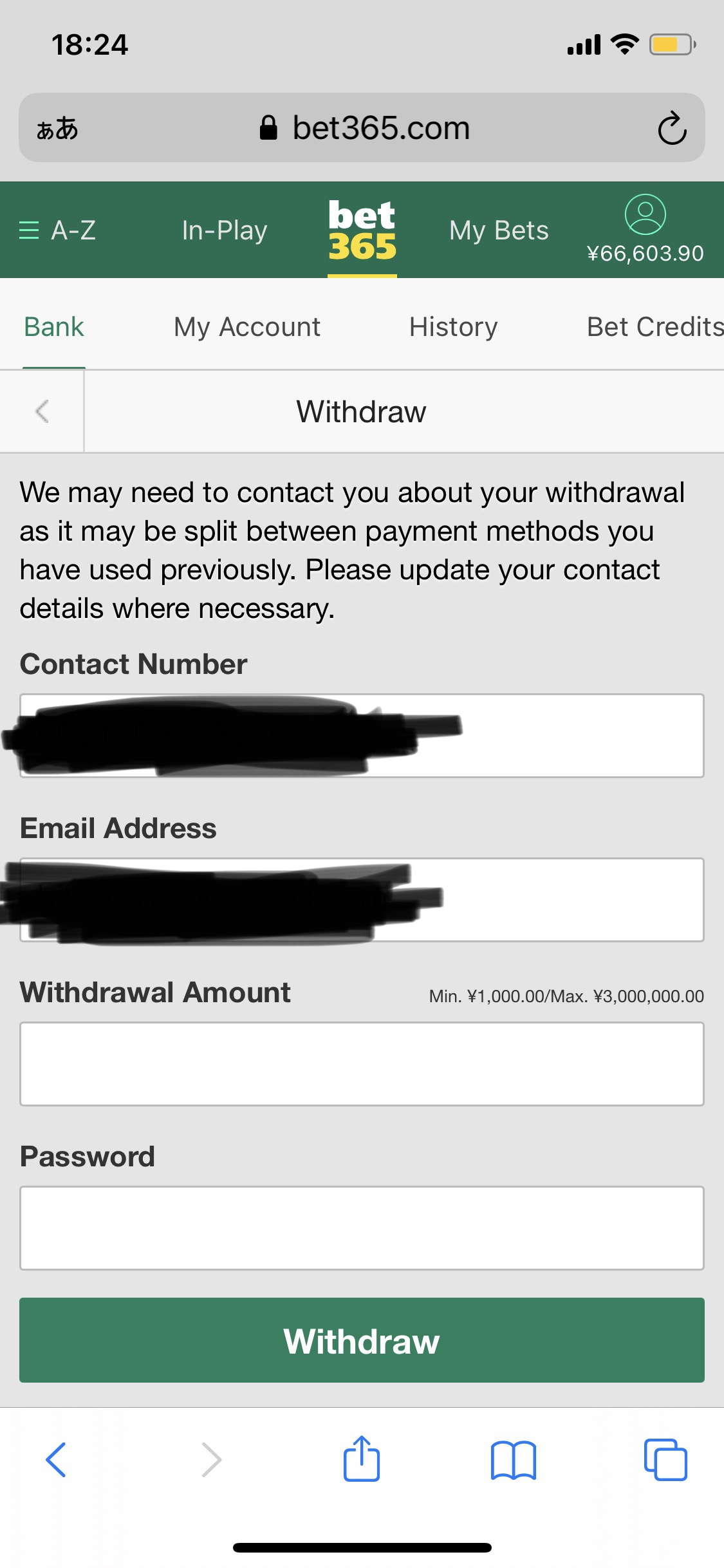Focus the Withdrawal Amount field
This screenshot has width=724, height=1568.
362,1064
